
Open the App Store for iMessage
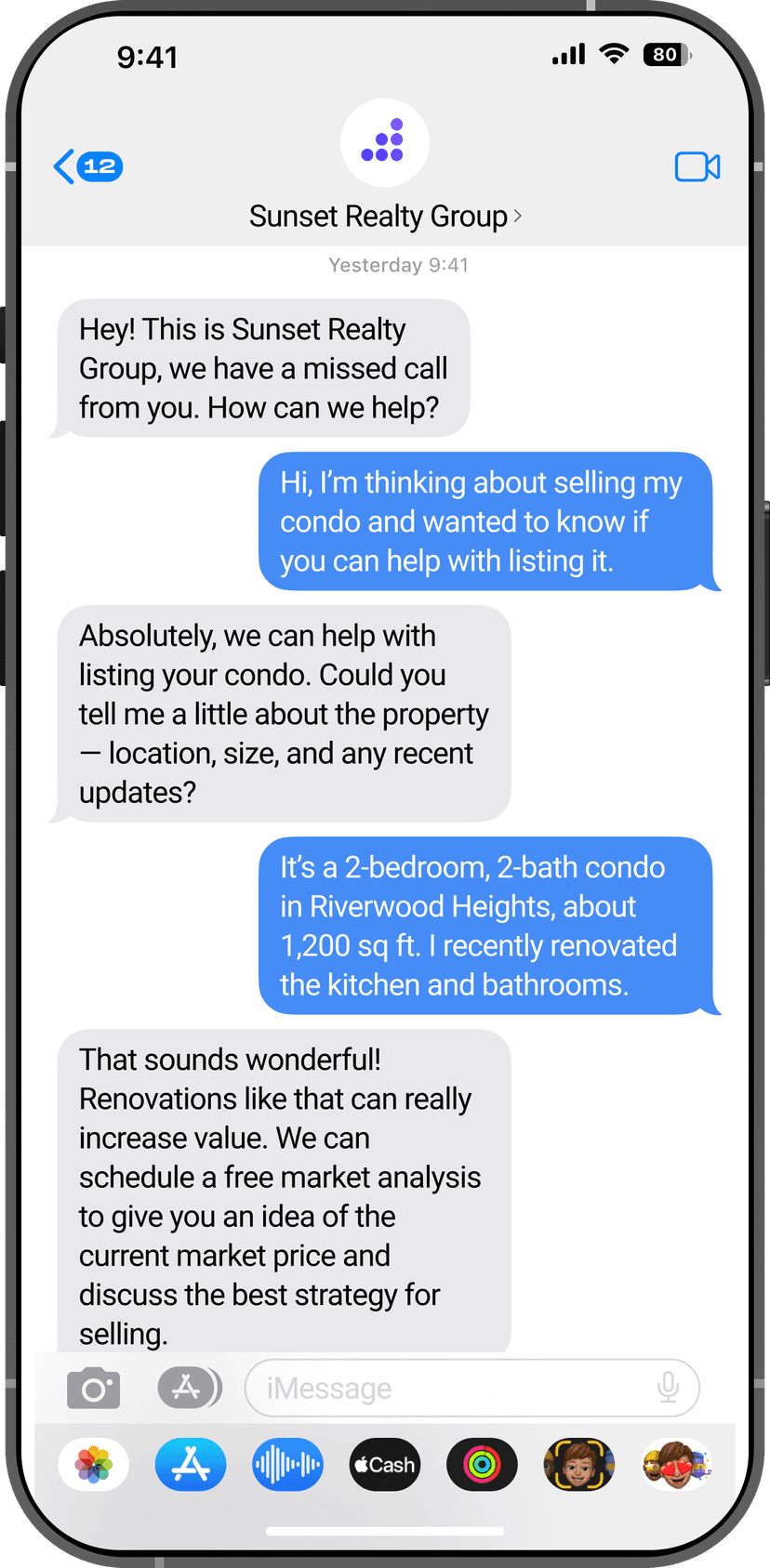point(191,1465)
